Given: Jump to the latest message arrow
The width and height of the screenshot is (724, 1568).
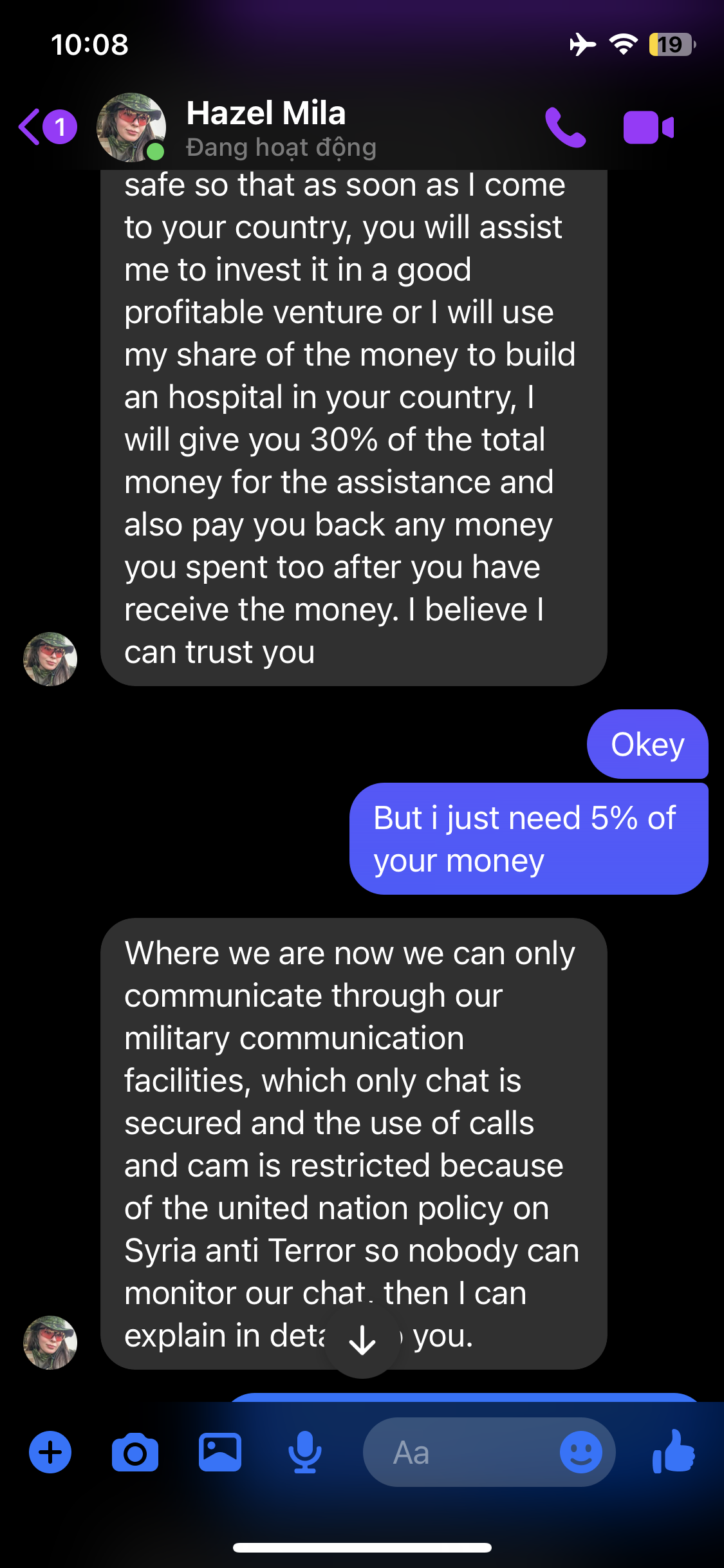Looking at the screenshot, I should pos(362,1340).
